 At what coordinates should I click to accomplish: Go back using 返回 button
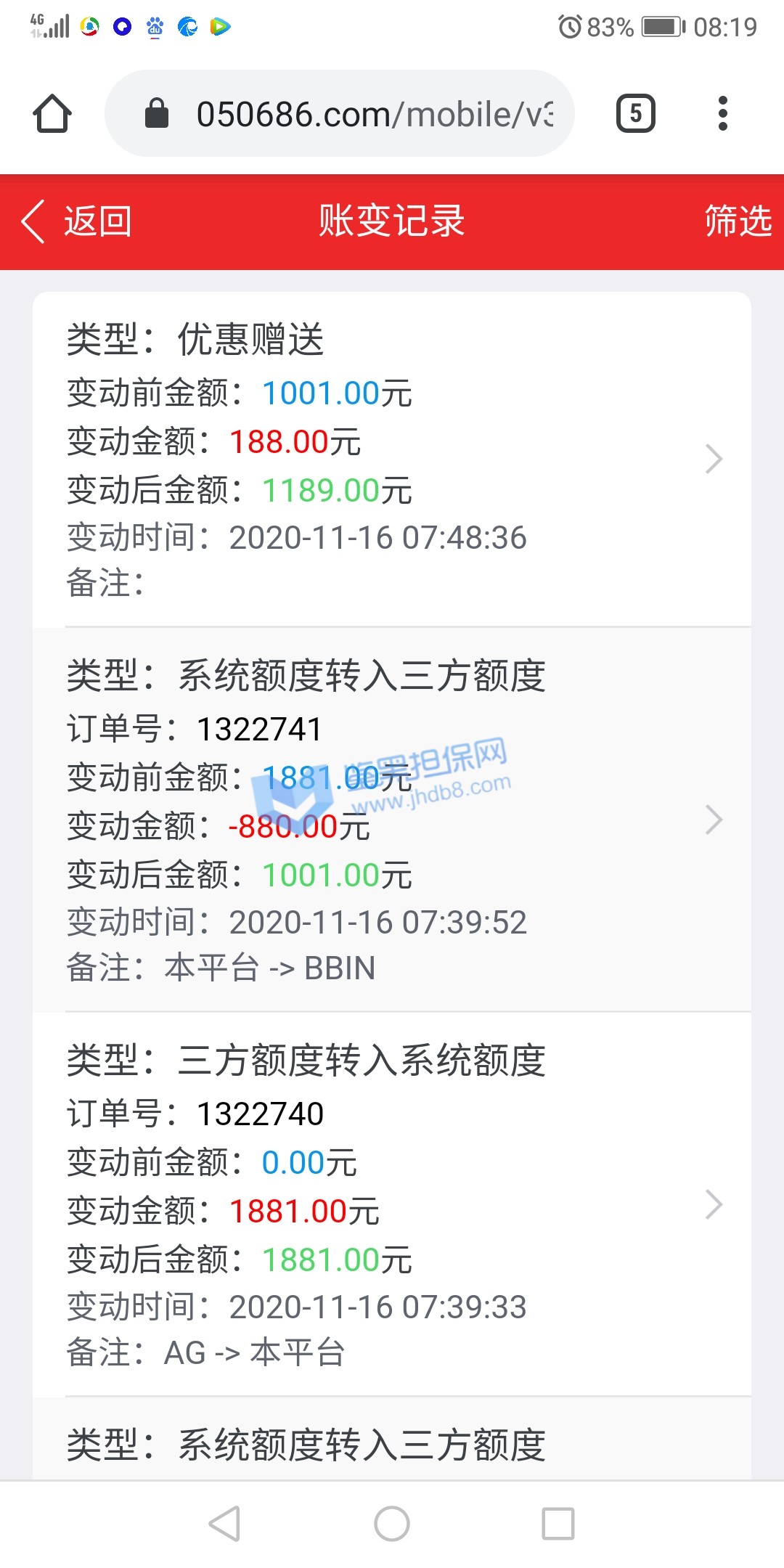[x=76, y=221]
